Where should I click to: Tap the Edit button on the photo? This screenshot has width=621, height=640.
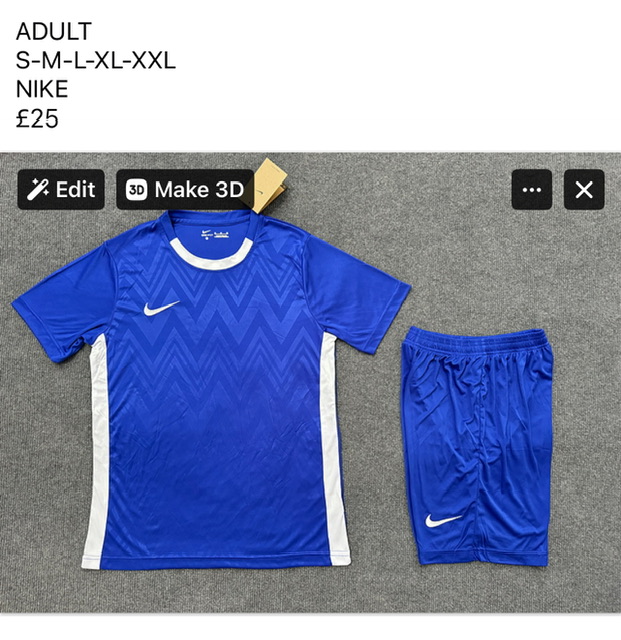tap(61, 190)
